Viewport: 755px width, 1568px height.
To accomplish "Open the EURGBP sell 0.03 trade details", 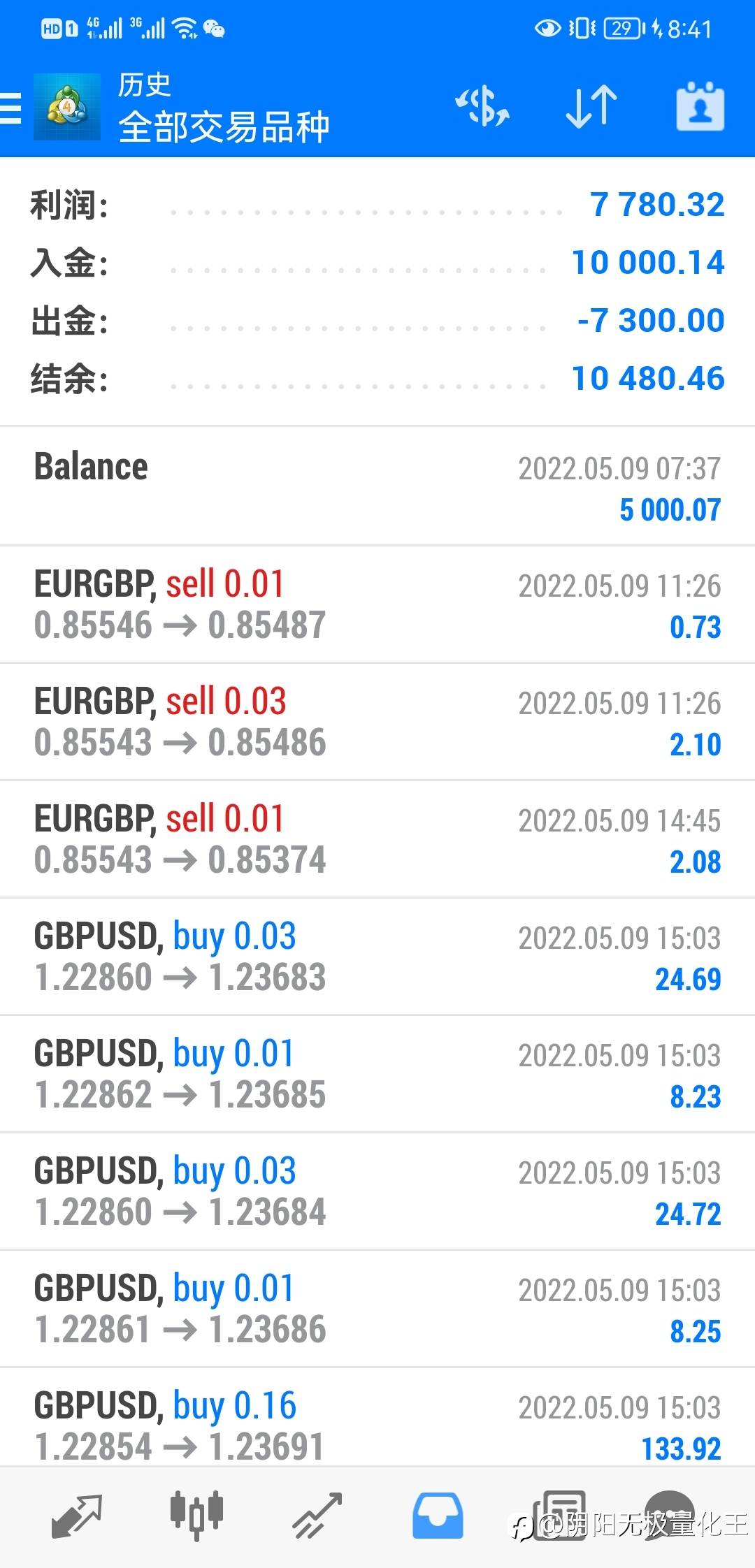I will tap(377, 722).
